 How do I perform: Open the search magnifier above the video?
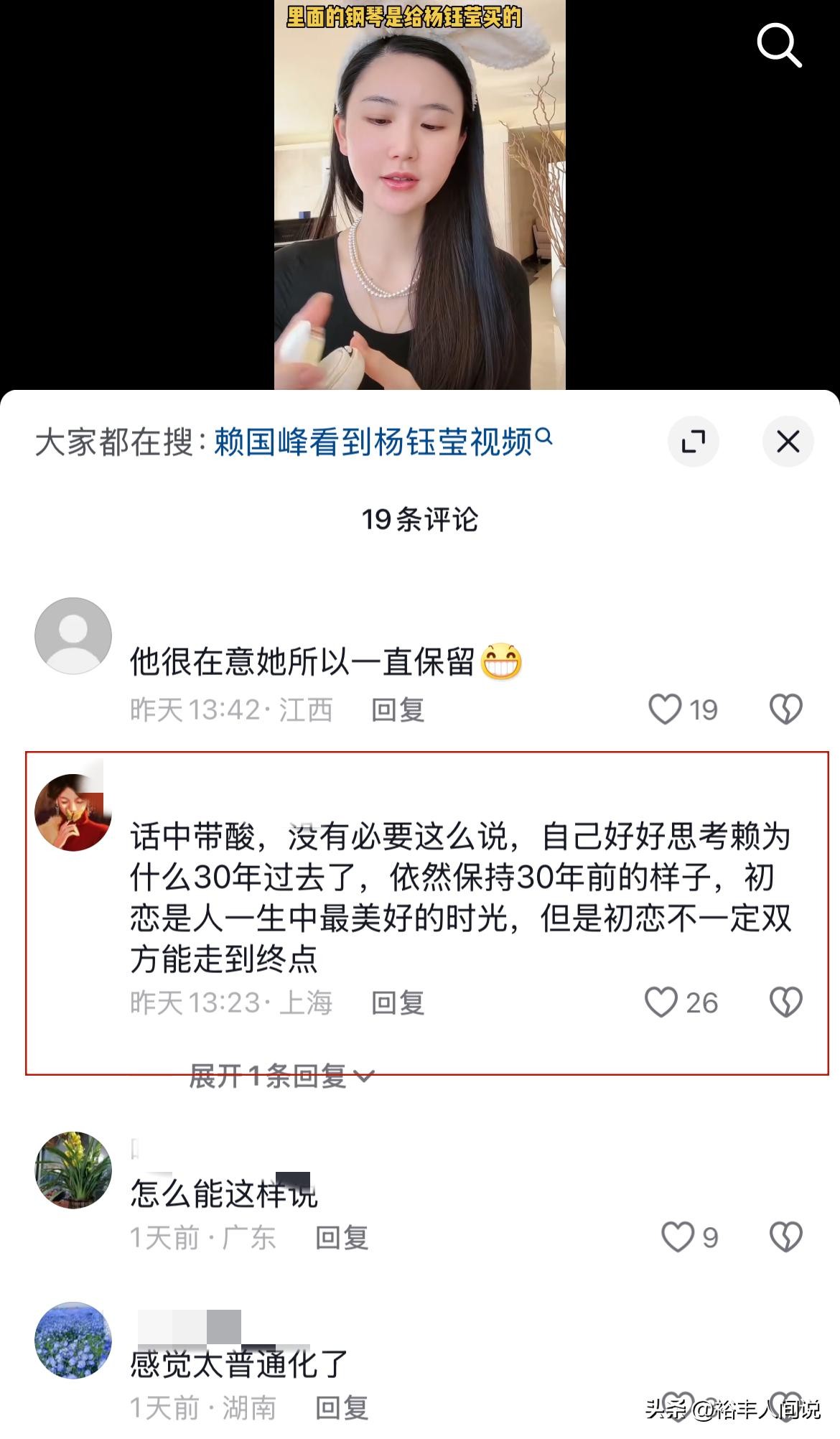778,45
